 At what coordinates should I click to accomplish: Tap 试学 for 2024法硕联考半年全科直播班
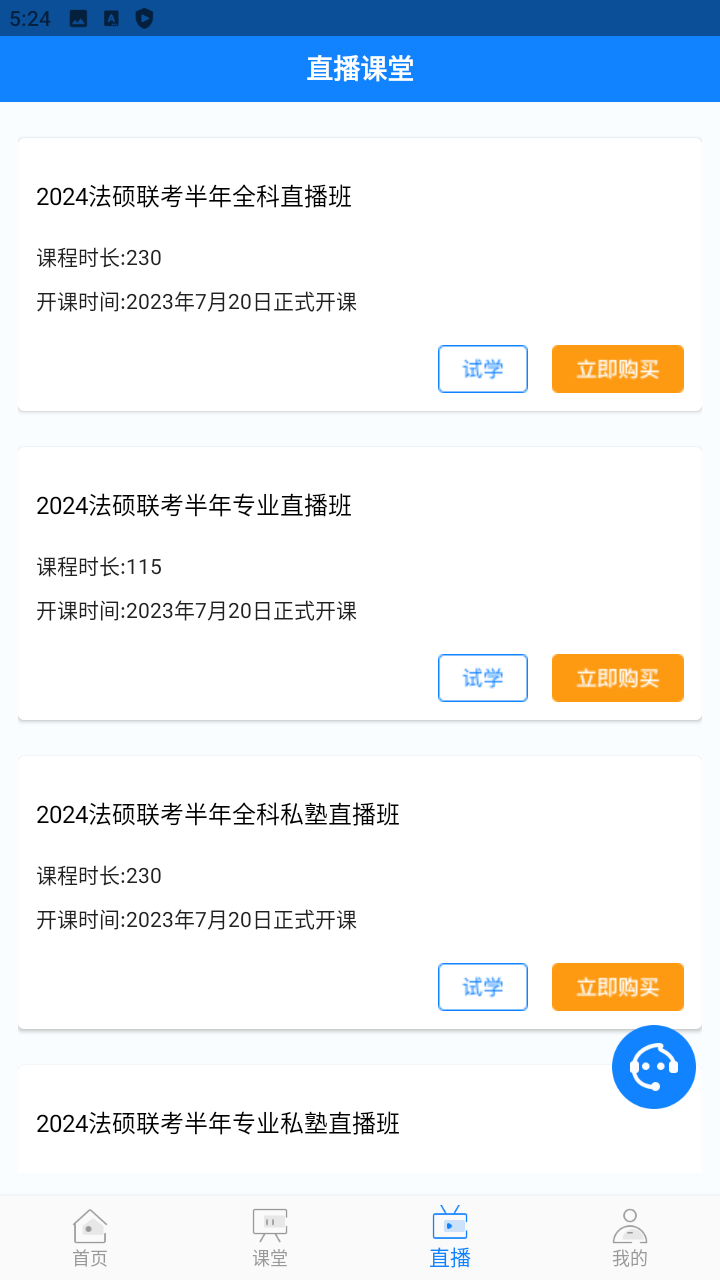483,369
